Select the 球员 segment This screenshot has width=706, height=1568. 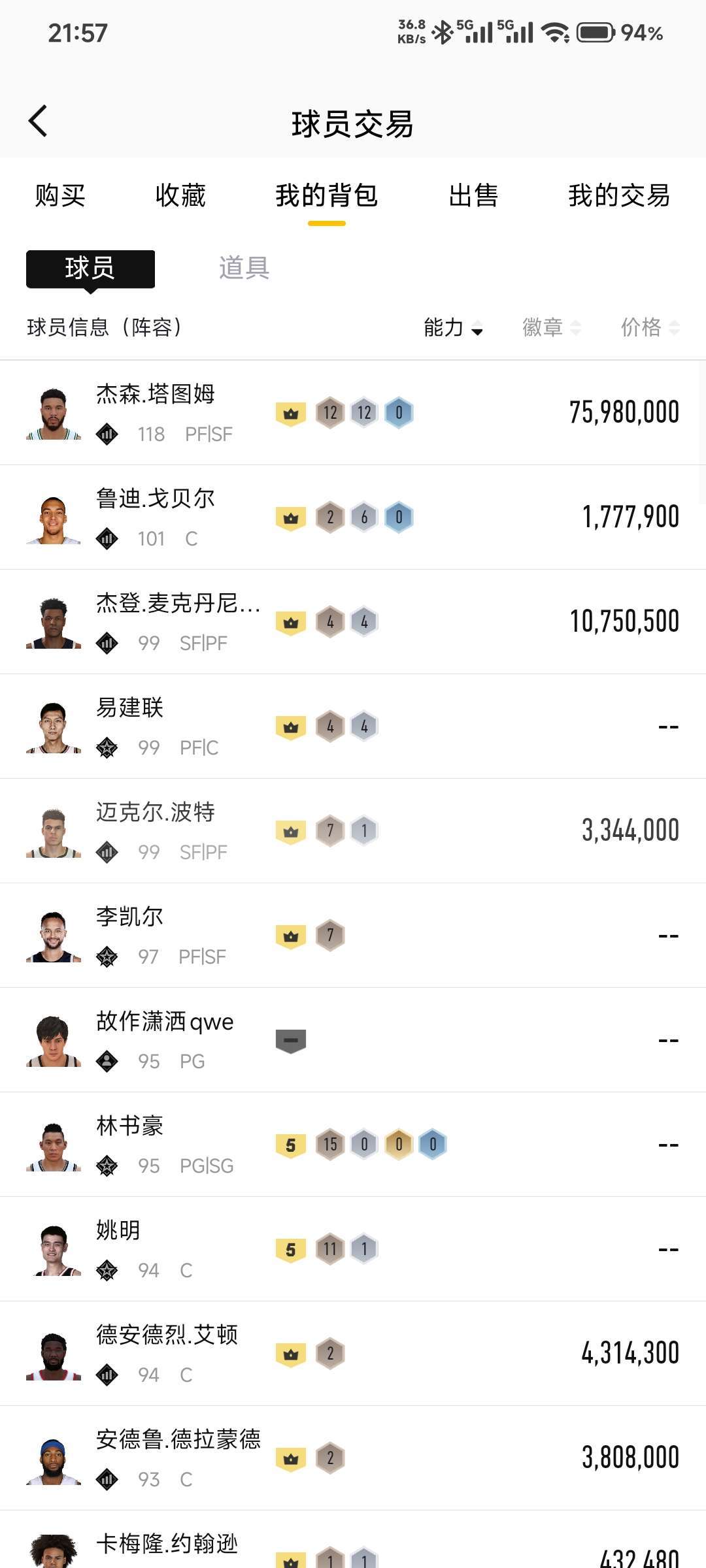click(x=90, y=268)
